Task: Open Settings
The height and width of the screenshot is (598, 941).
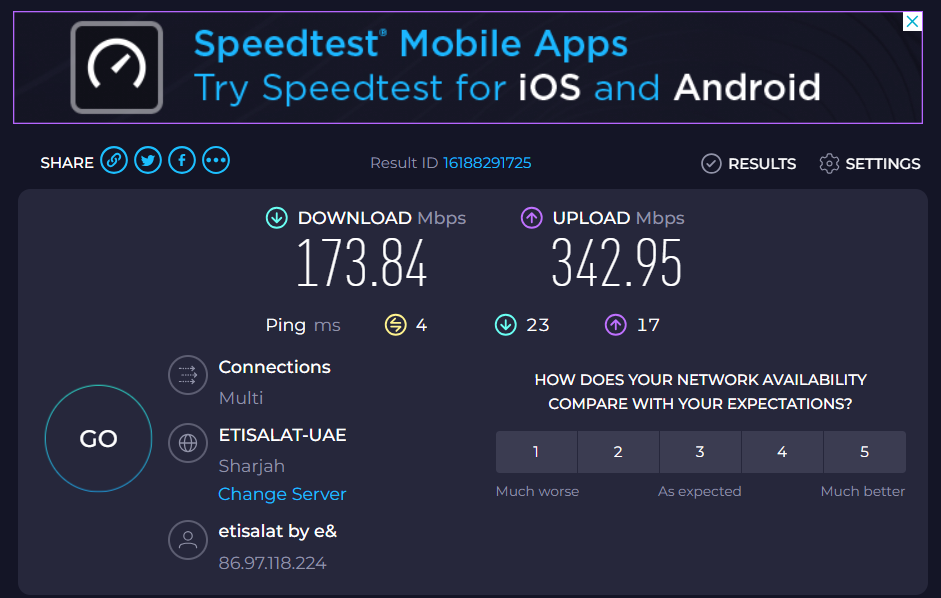Action: click(x=869, y=164)
